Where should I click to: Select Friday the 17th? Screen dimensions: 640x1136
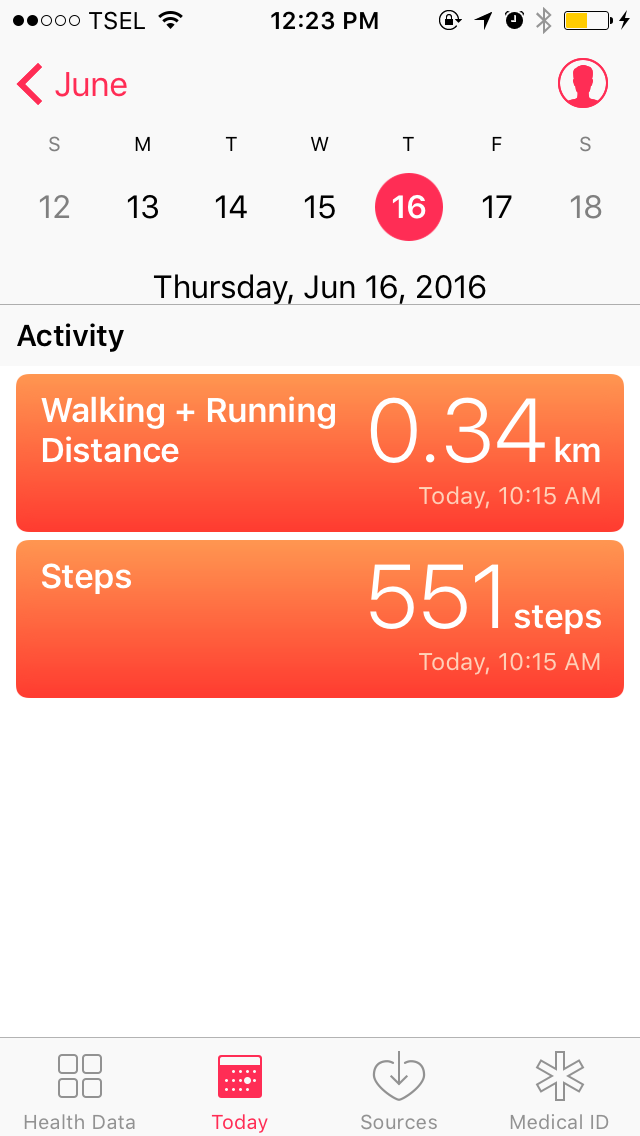(496, 207)
